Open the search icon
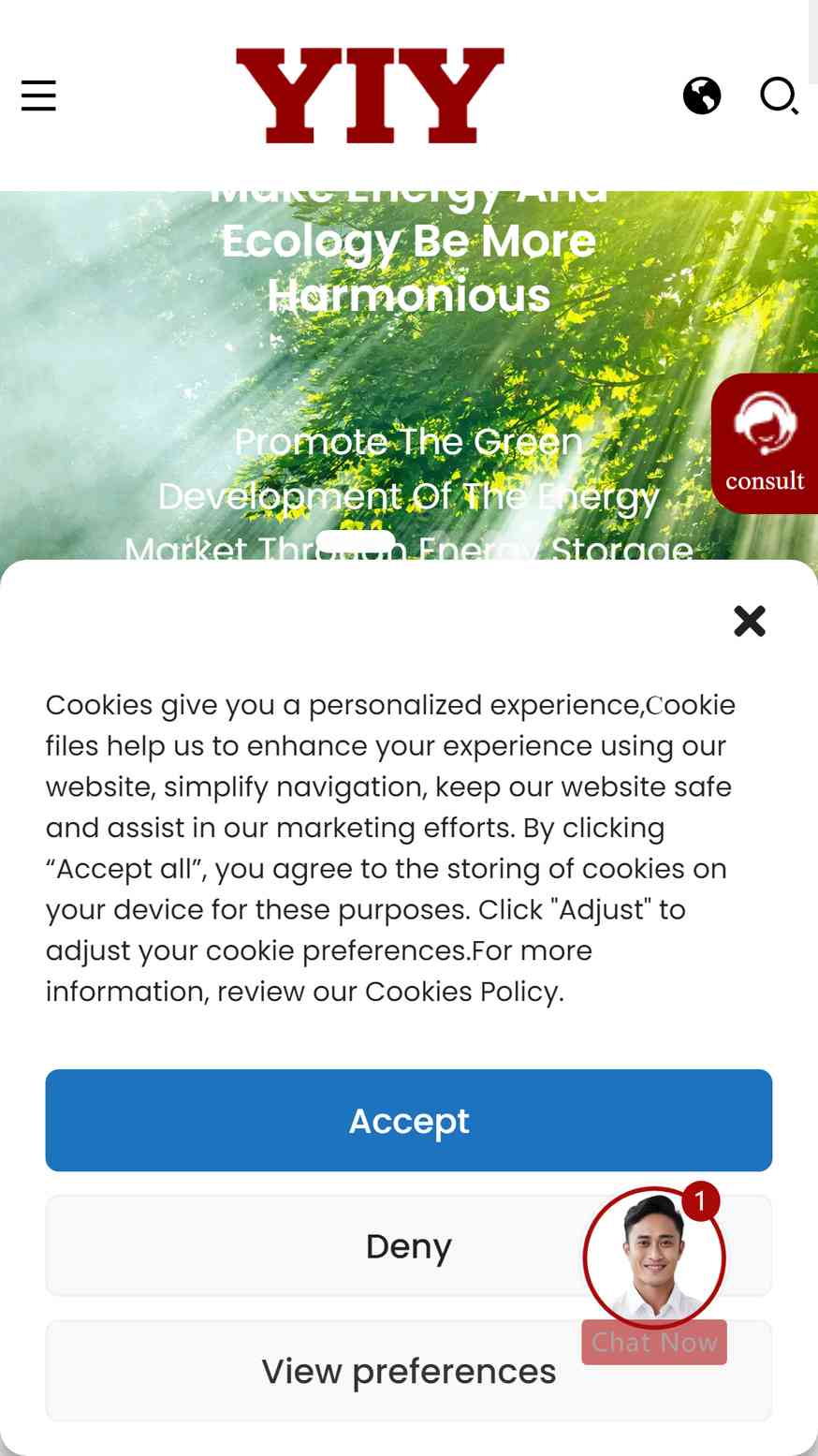The image size is (818, 1456). click(x=779, y=96)
